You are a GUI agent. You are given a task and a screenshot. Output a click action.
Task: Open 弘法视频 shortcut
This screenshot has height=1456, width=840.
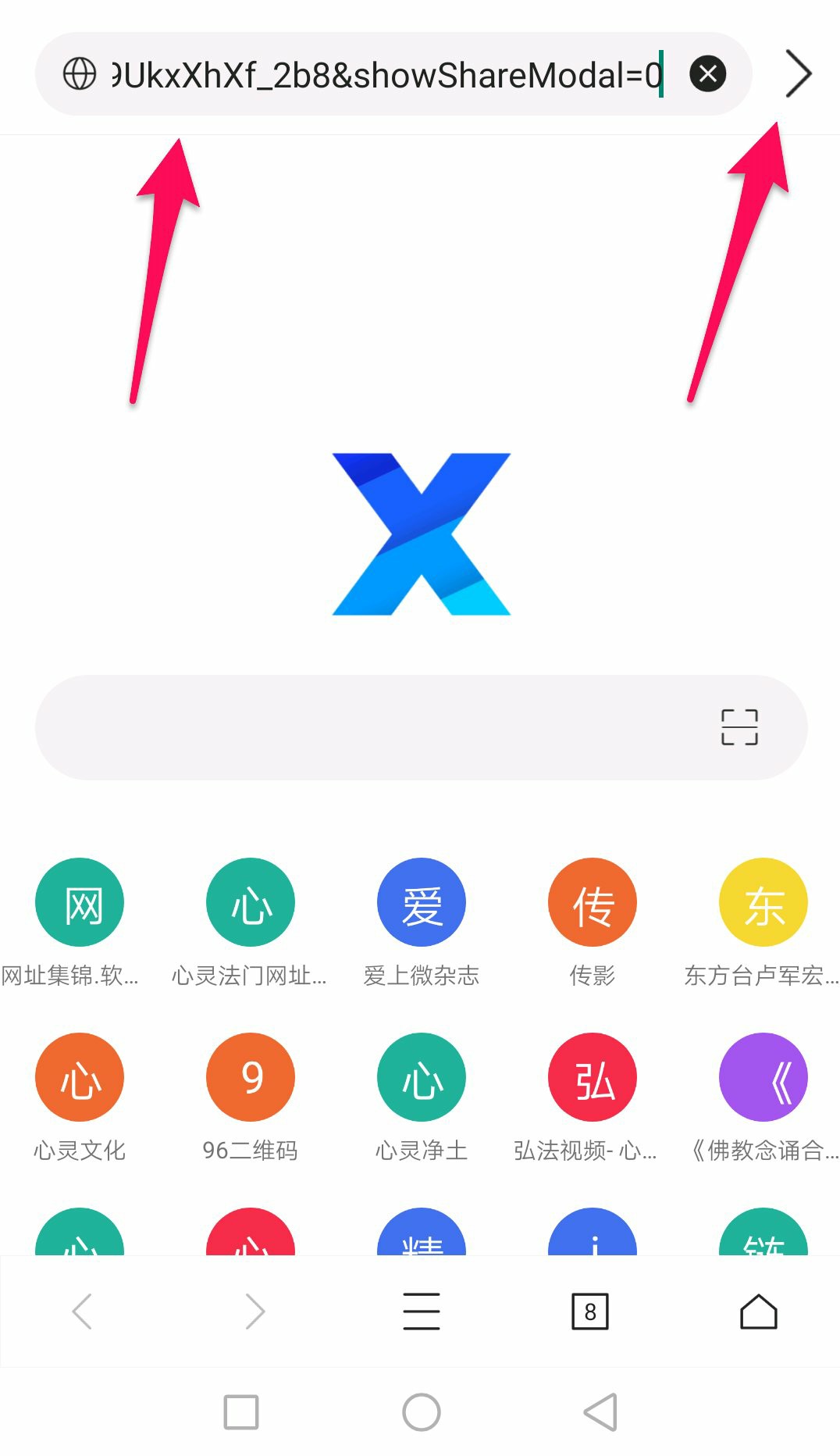(592, 1078)
